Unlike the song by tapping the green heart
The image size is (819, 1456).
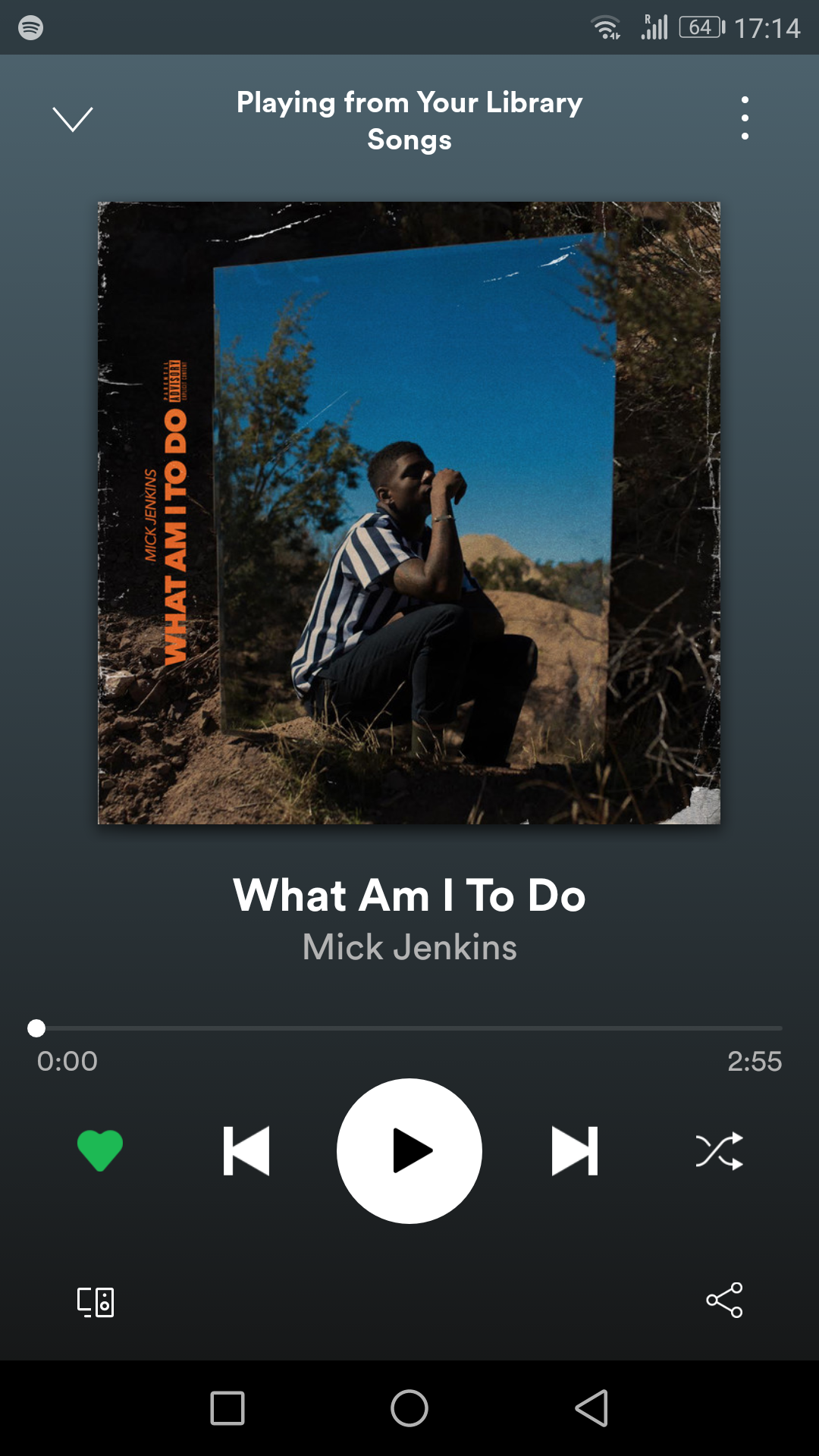(99, 1150)
